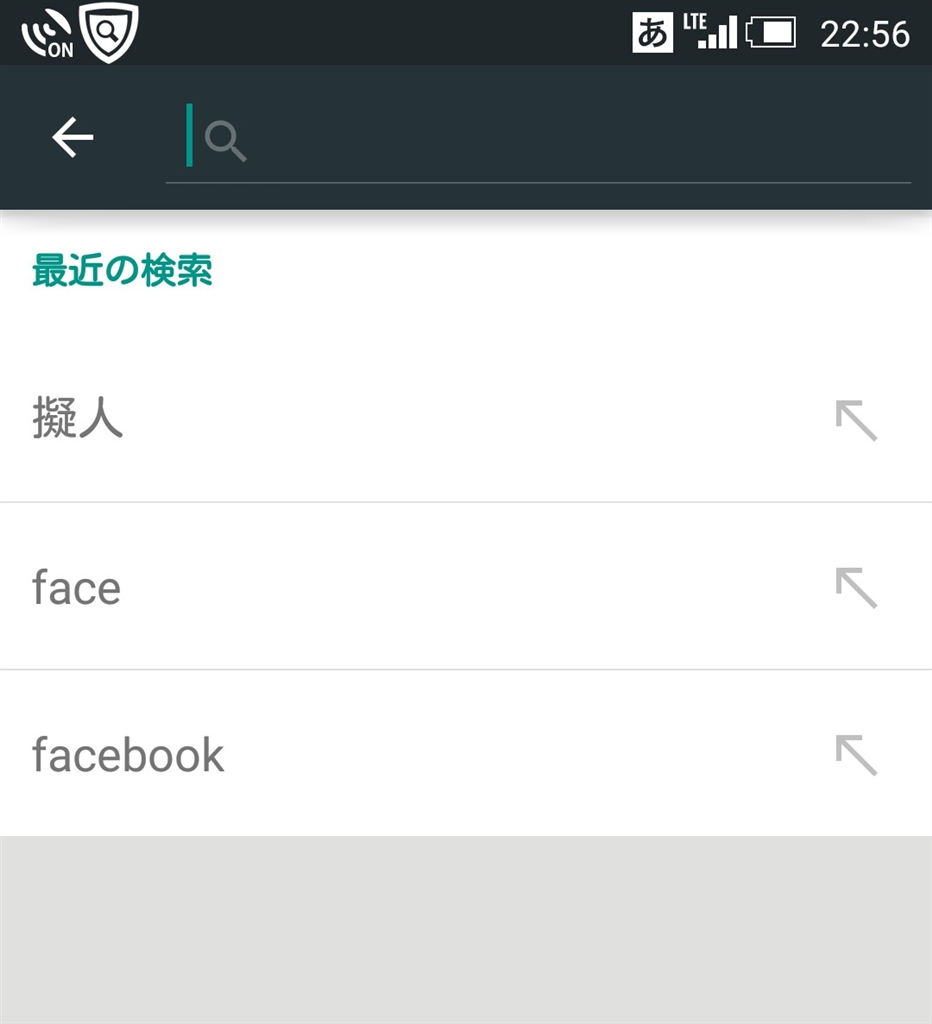This screenshot has height=1024, width=932.
Task: Insert 擬人 into search box via arrow
Action: click(x=856, y=420)
